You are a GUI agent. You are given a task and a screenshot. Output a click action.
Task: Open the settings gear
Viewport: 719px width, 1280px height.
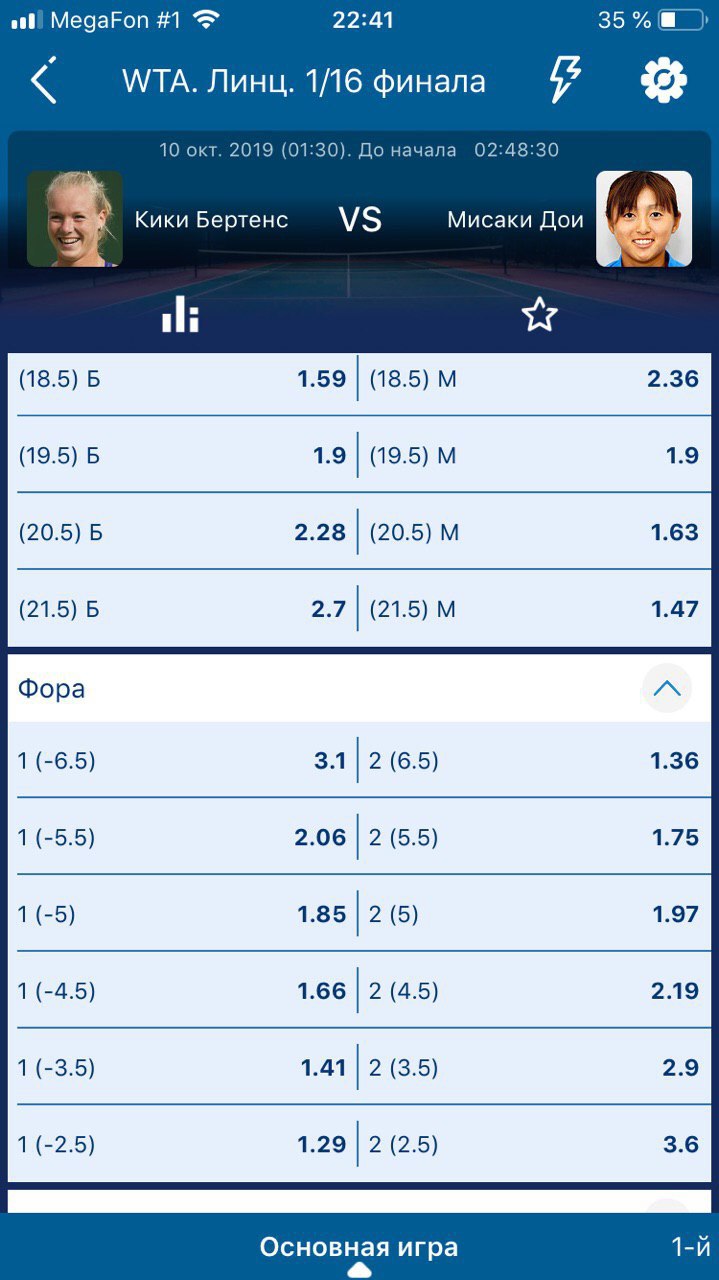(664, 80)
